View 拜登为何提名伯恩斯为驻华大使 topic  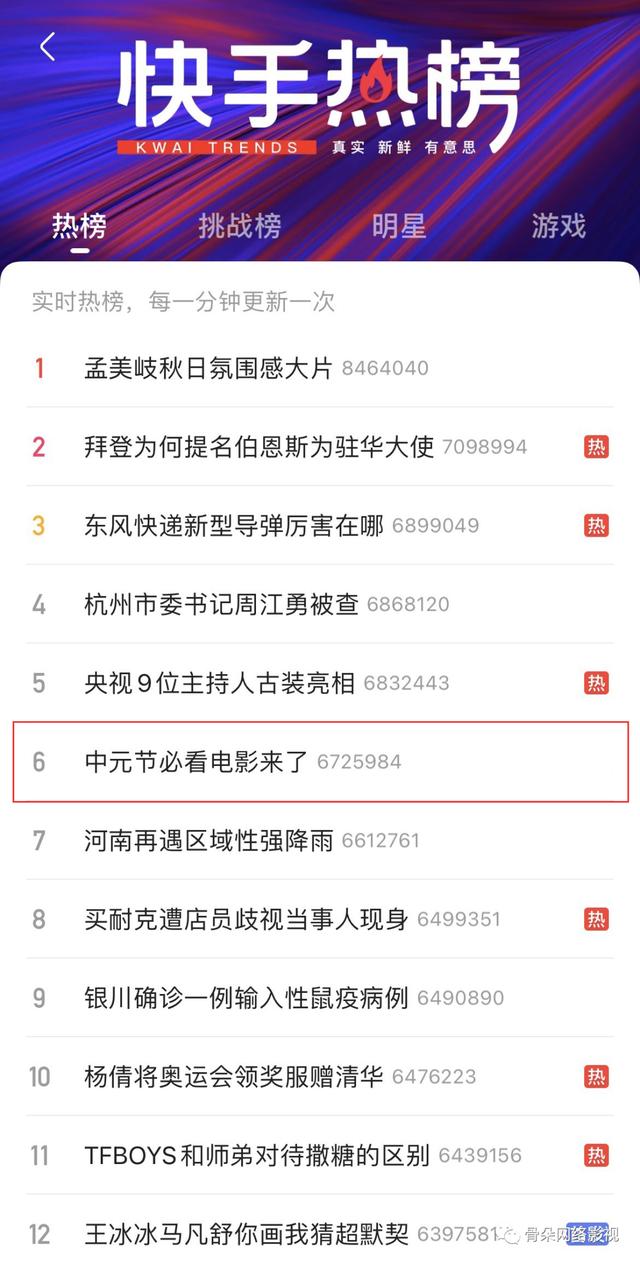coord(259,447)
